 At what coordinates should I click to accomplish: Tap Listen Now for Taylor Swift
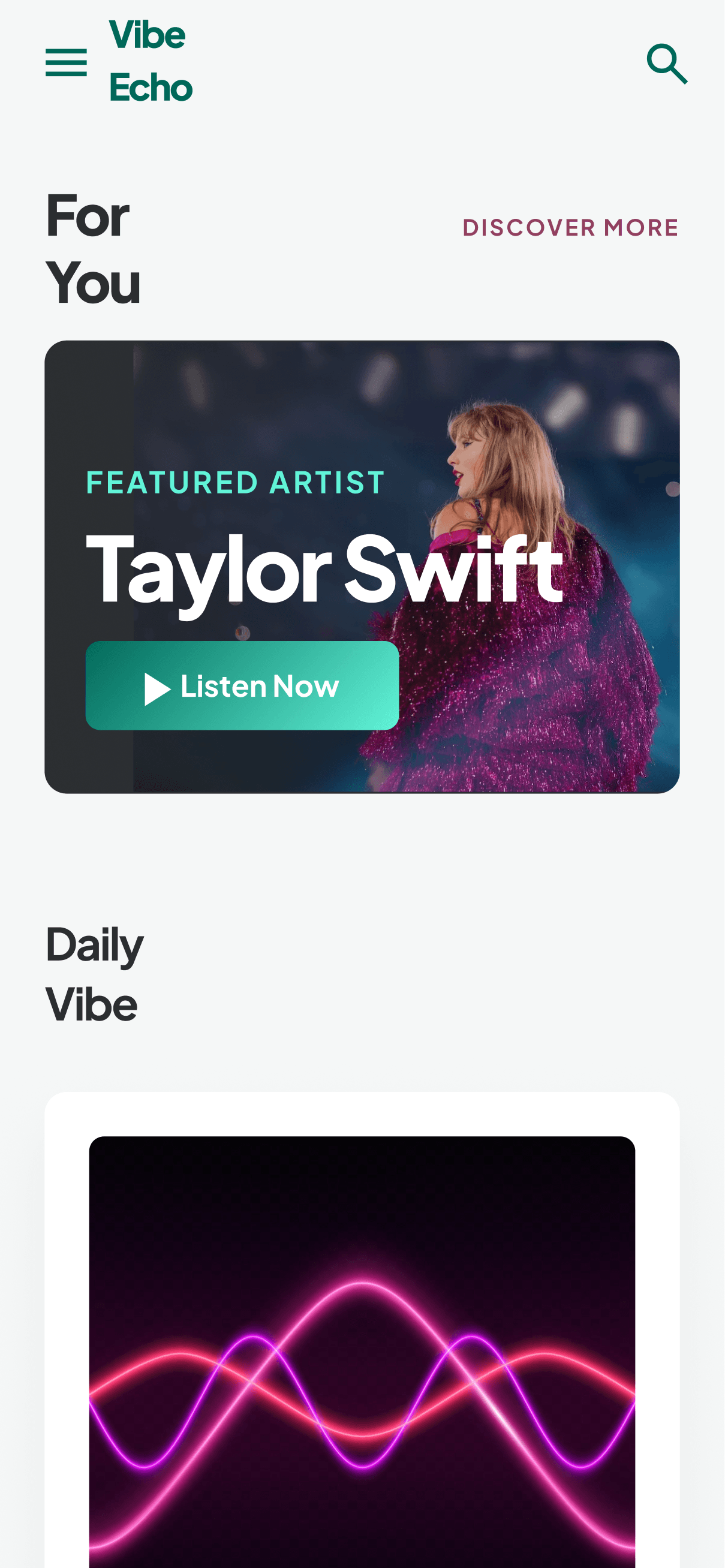tap(242, 685)
